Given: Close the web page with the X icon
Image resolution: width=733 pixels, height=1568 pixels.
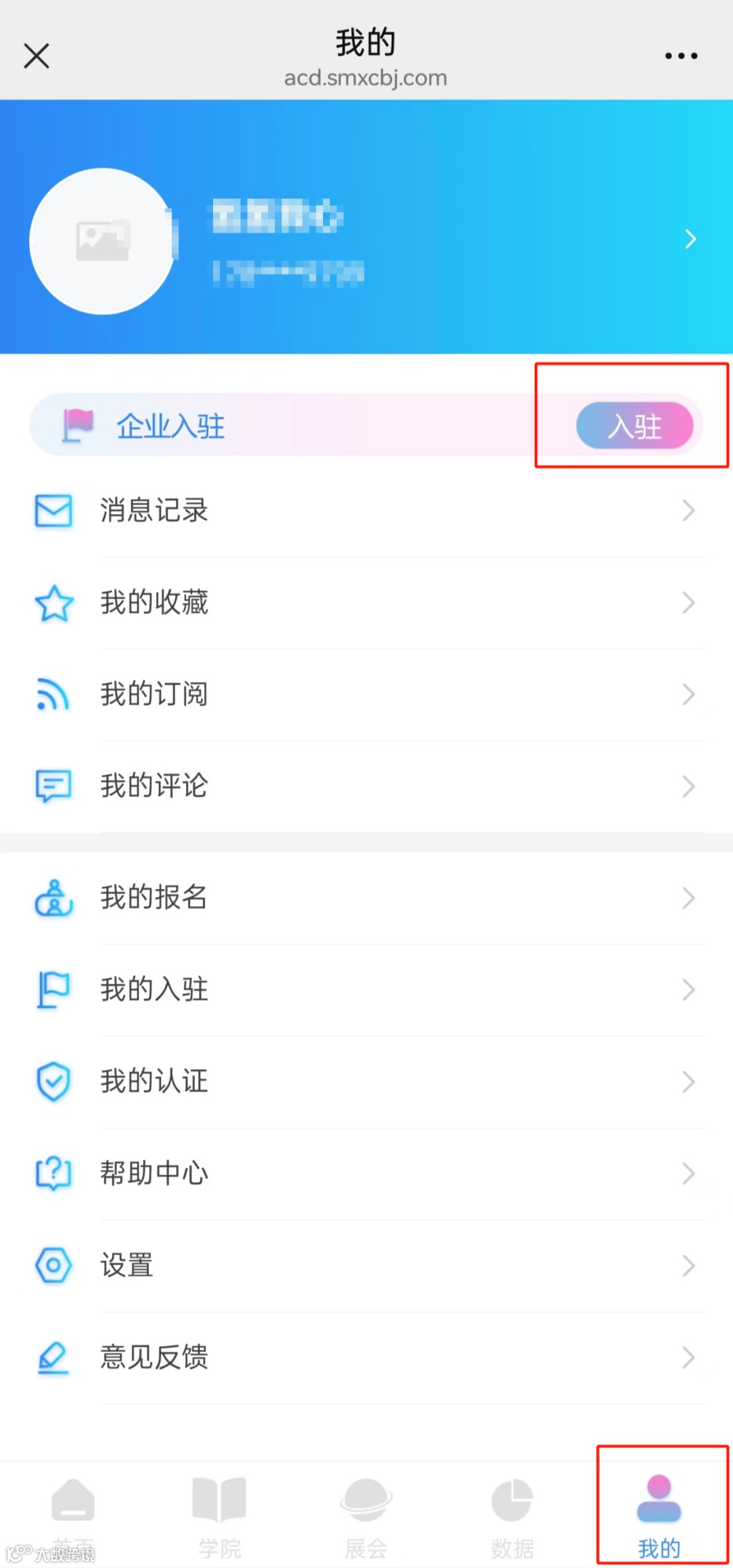Looking at the screenshot, I should [x=37, y=56].
